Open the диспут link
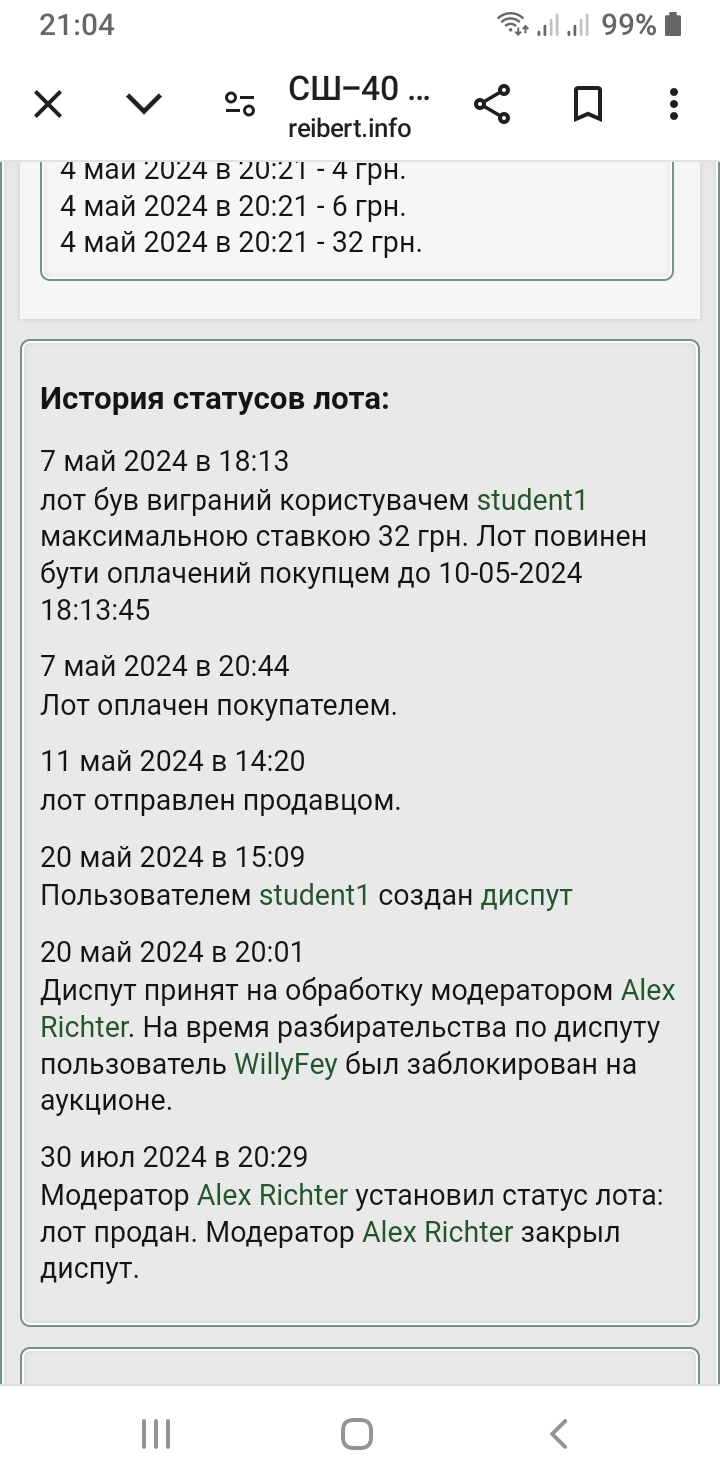Viewport: 720px width, 1480px height. (527, 894)
